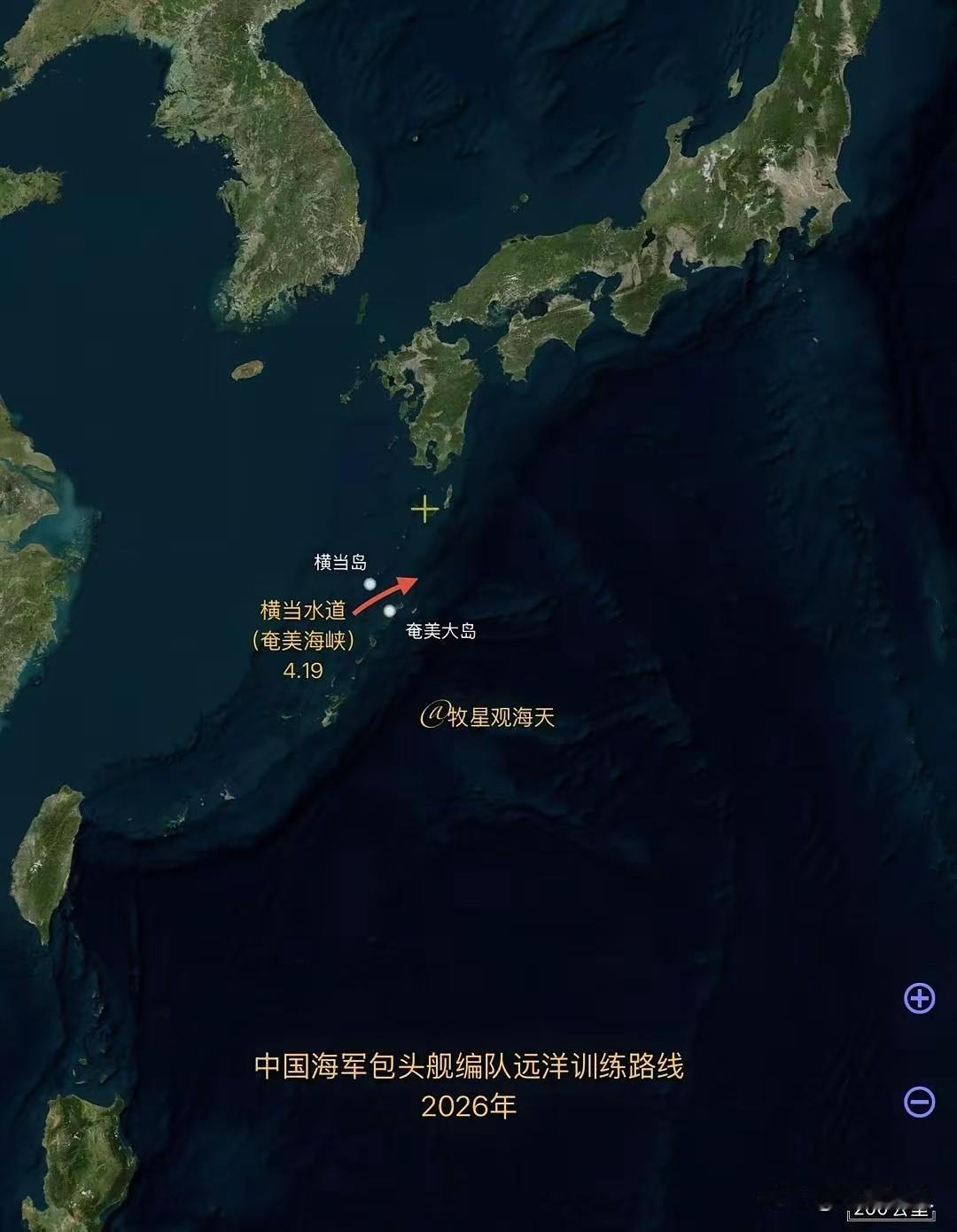Click the 奄美大岛 place label
The width and height of the screenshot is (957, 1232).
[x=440, y=632]
